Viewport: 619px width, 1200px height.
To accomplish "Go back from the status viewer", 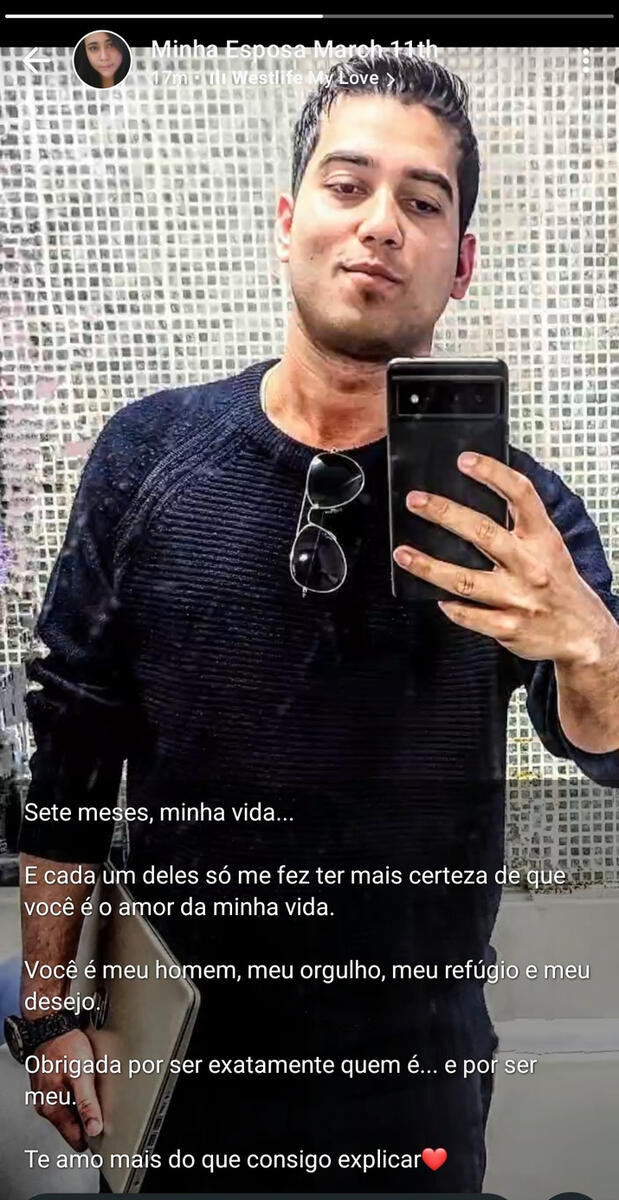I will click(35, 60).
